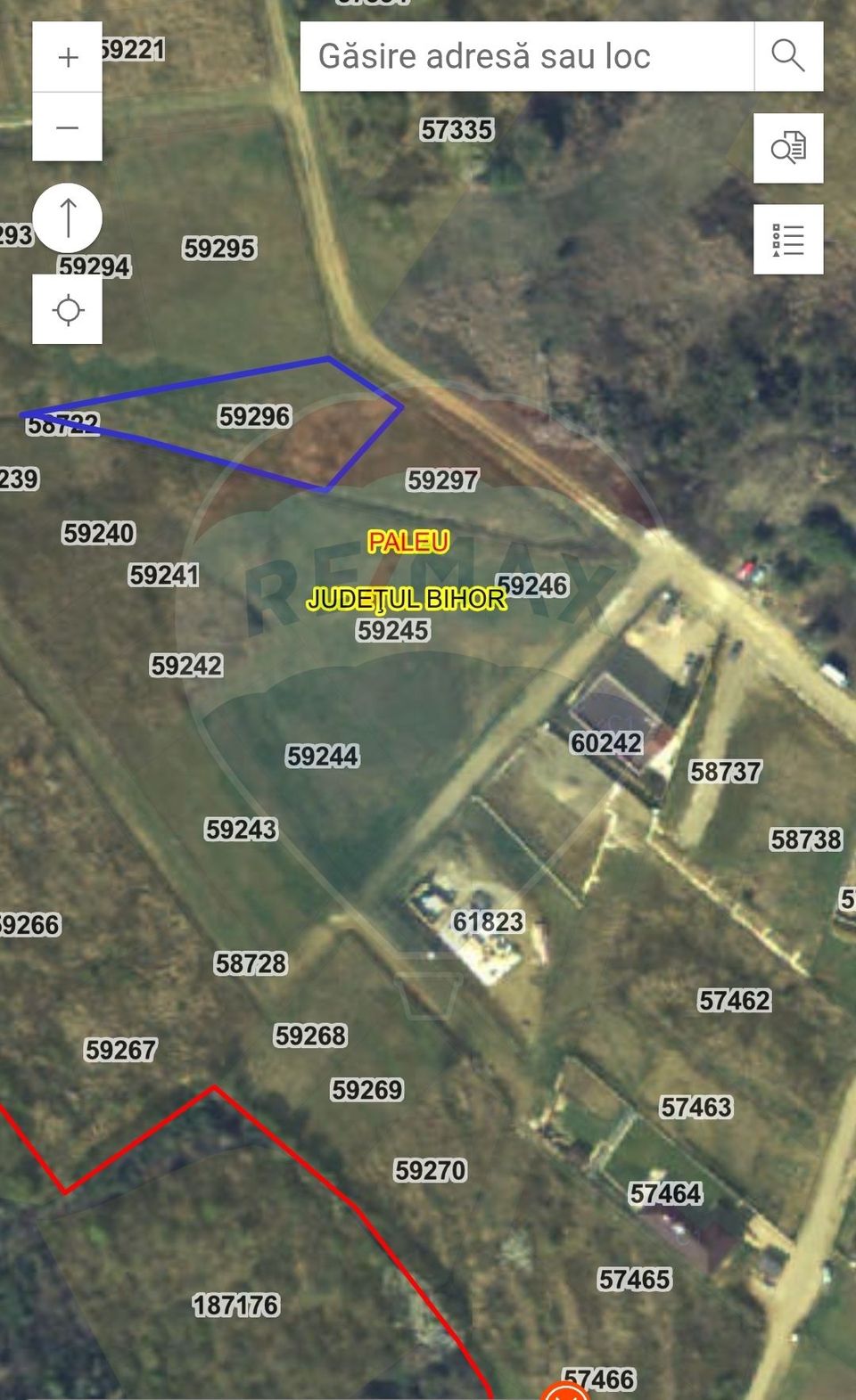The width and height of the screenshot is (856, 1400).
Task: Click the red parcel boundary line
Action: pos(214,1087)
